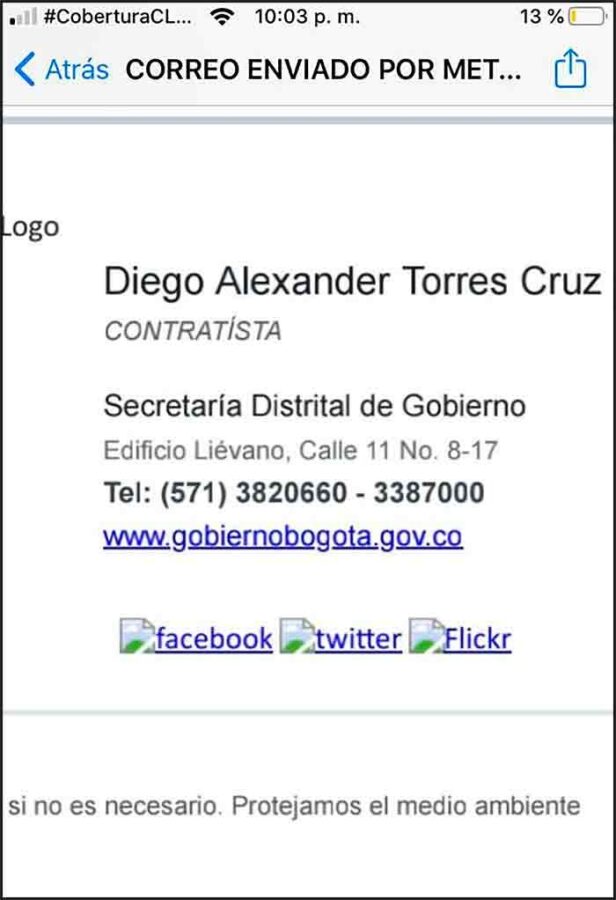
Task: Follow the twitter link
Action: click(x=341, y=638)
